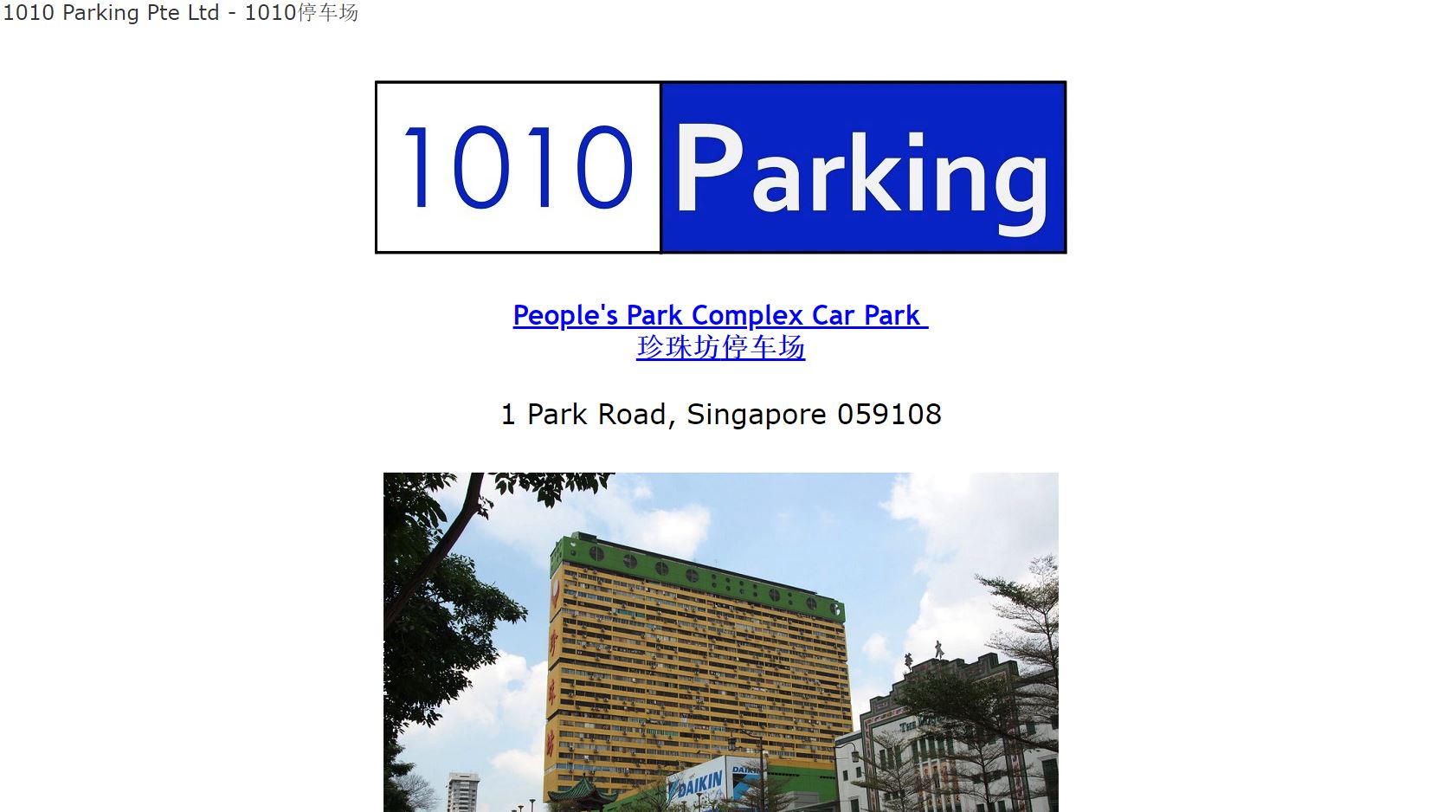Open the People's Park Complex Car Park link
1456x812 pixels.
(x=719, y=316)
